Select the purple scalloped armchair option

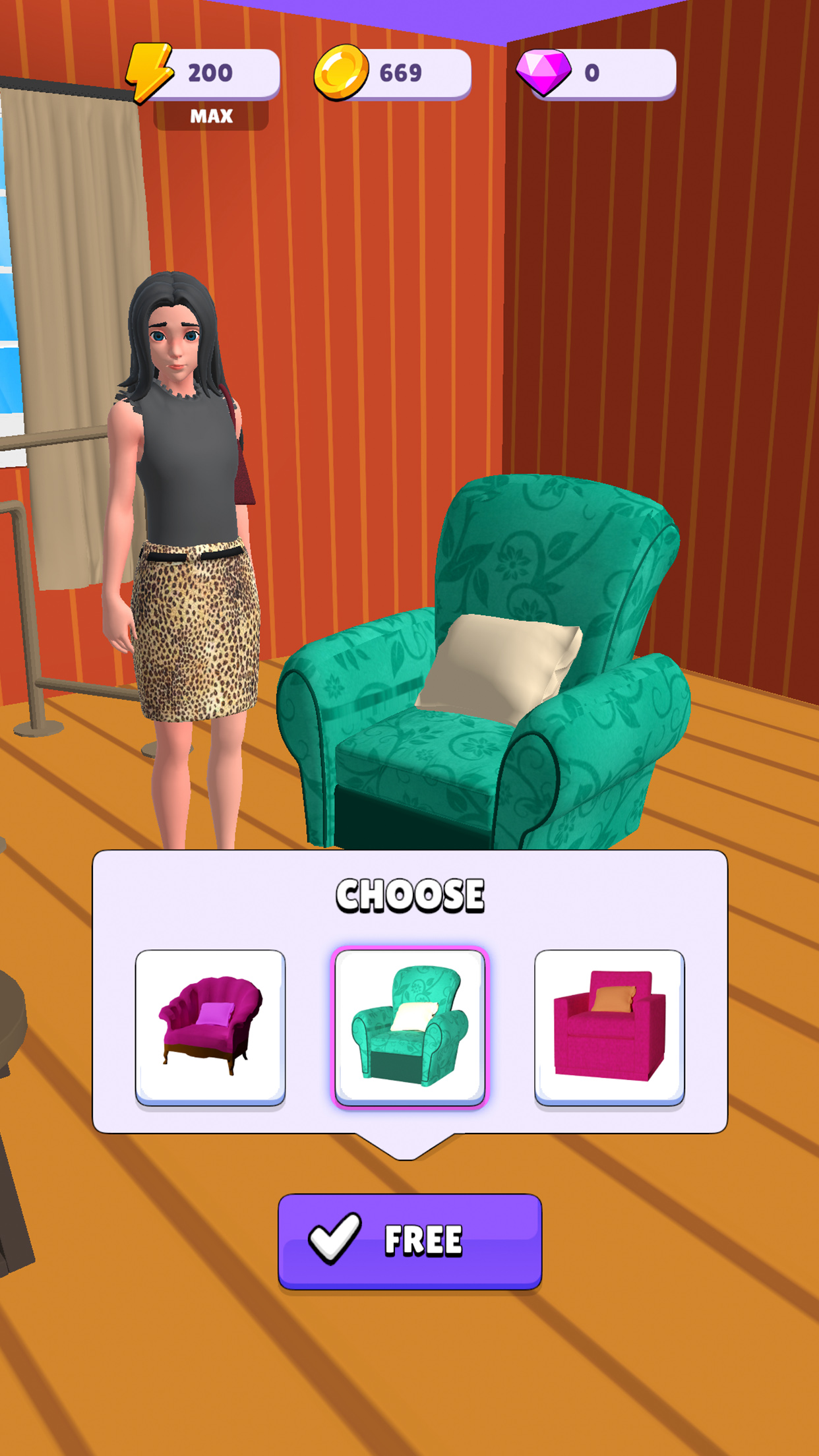point(210,1026)
